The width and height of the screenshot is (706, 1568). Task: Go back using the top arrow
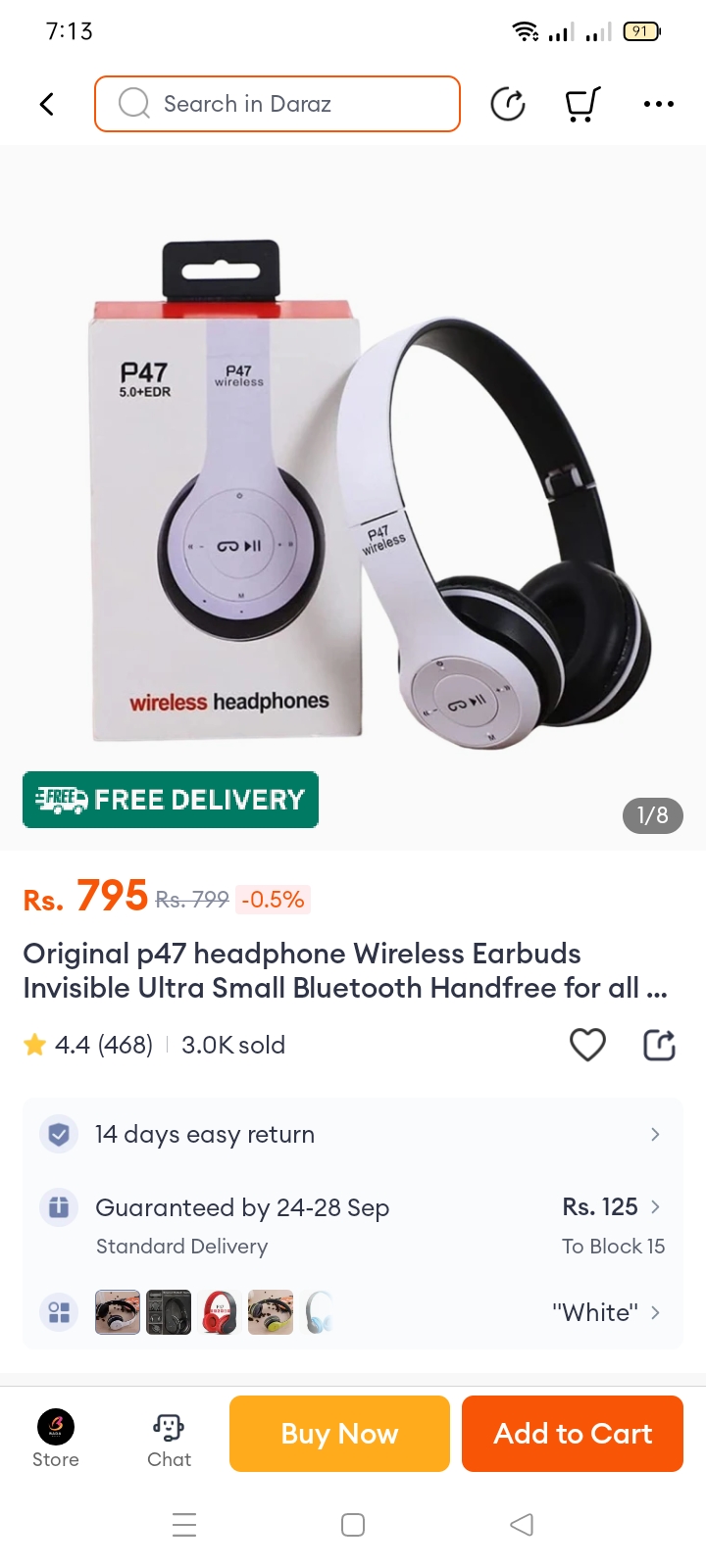point(46,104)
